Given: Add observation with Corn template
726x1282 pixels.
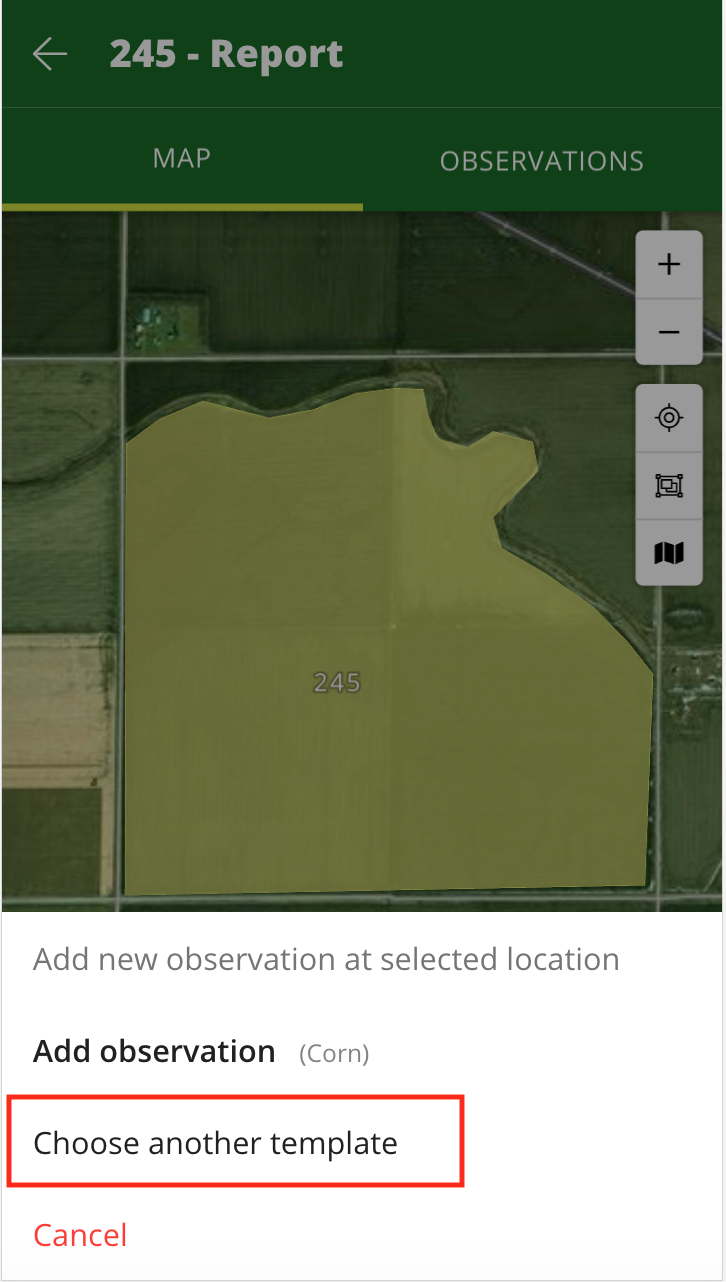Looking at the screenshot, I should pos(201,1052).
